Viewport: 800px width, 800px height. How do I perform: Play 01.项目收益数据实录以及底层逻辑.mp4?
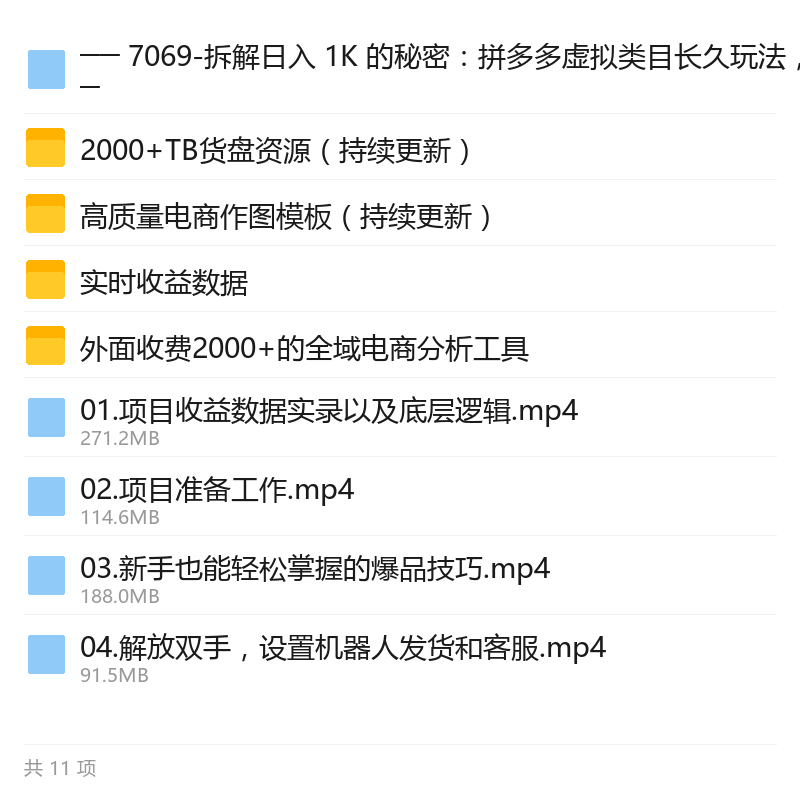pos(401,417)
